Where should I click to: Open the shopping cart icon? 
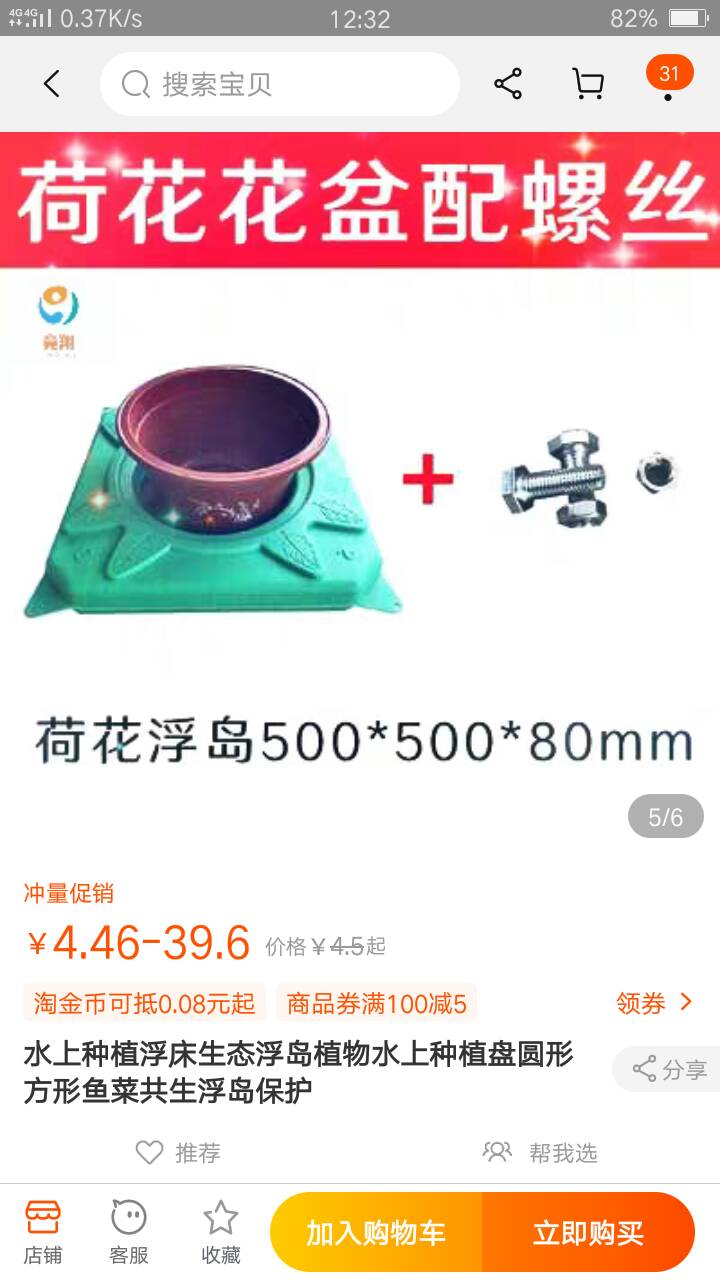click(x=588, y=84)
